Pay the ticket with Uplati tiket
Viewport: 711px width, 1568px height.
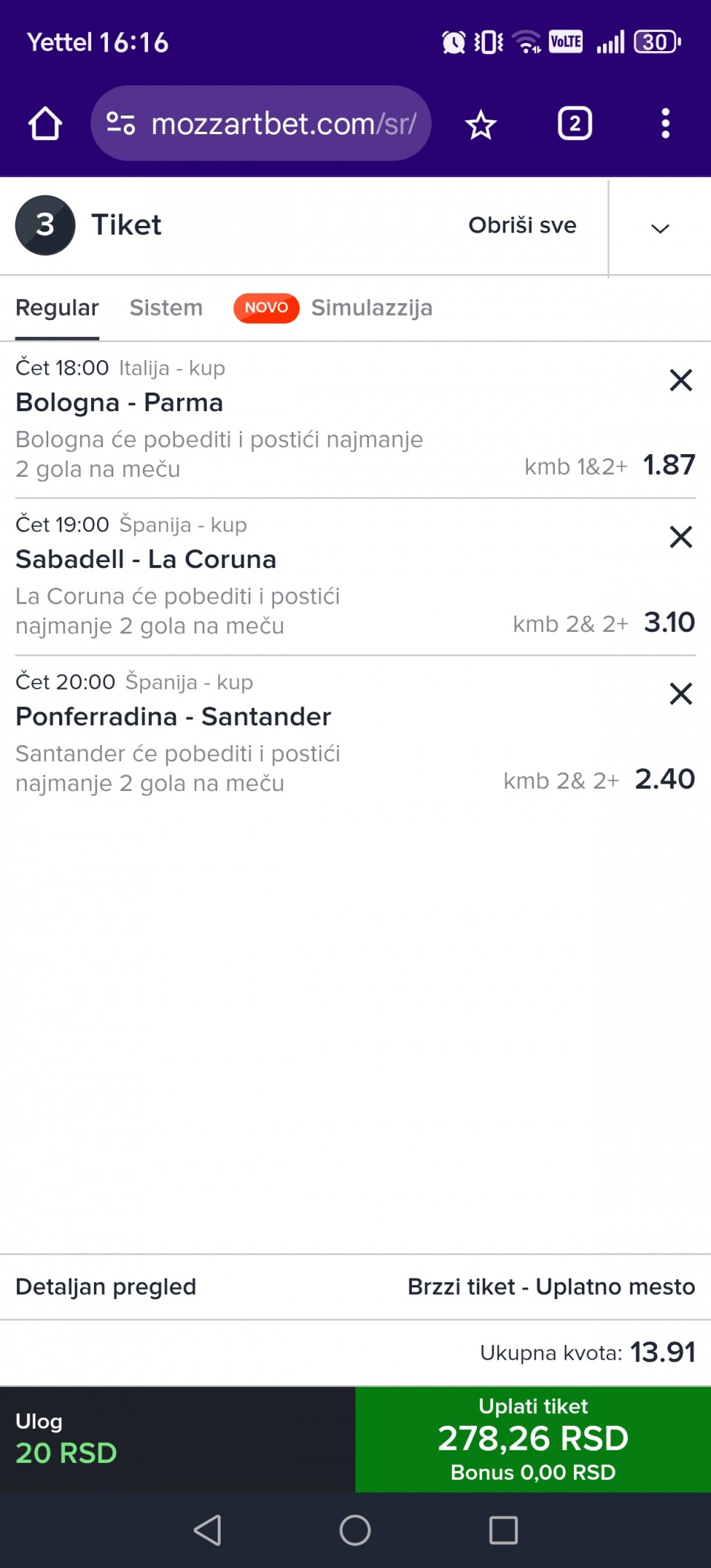pos(533,1439)
